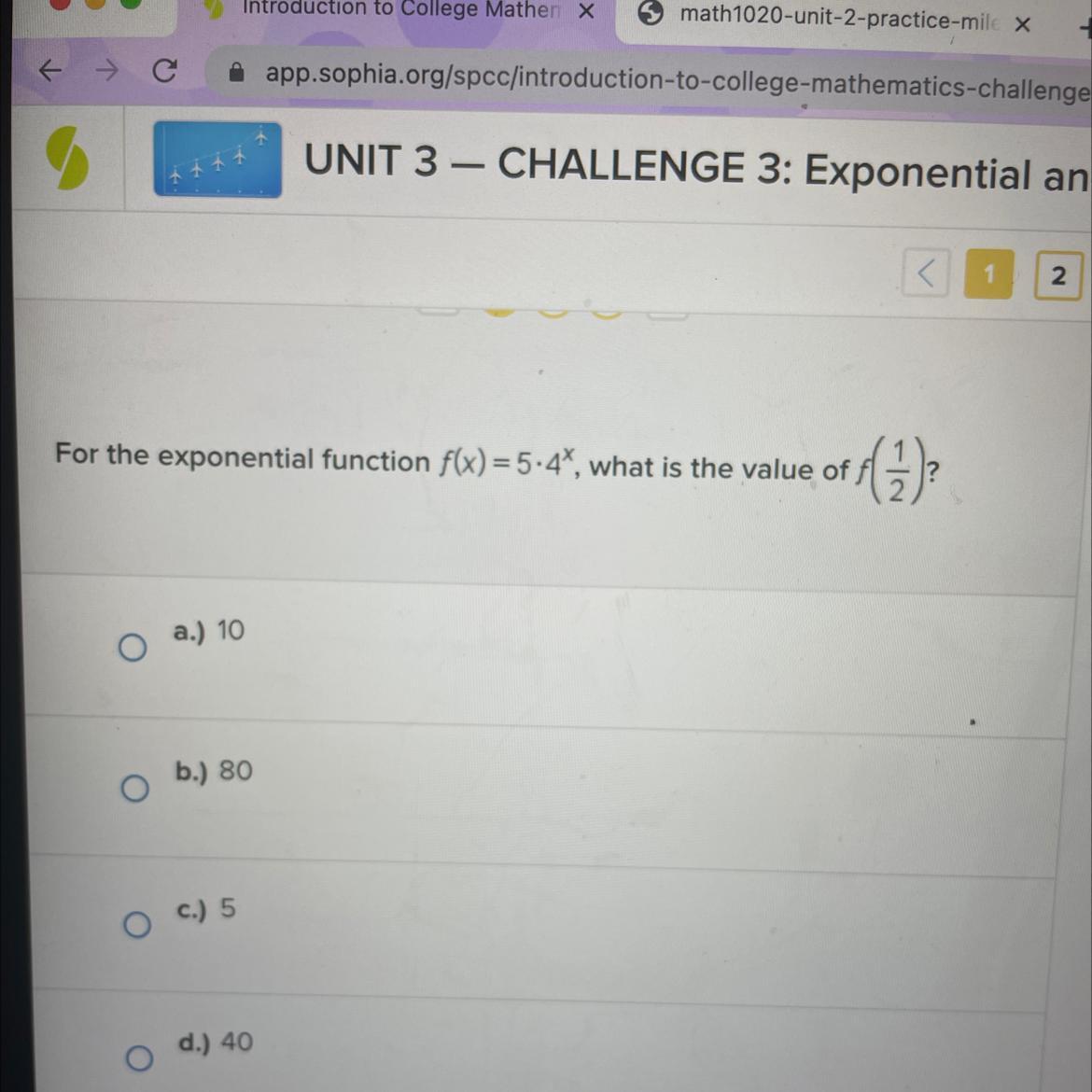Open the Sophia home logo
This screenshot has width=1092, height=1092.
[x=68, y=158]
